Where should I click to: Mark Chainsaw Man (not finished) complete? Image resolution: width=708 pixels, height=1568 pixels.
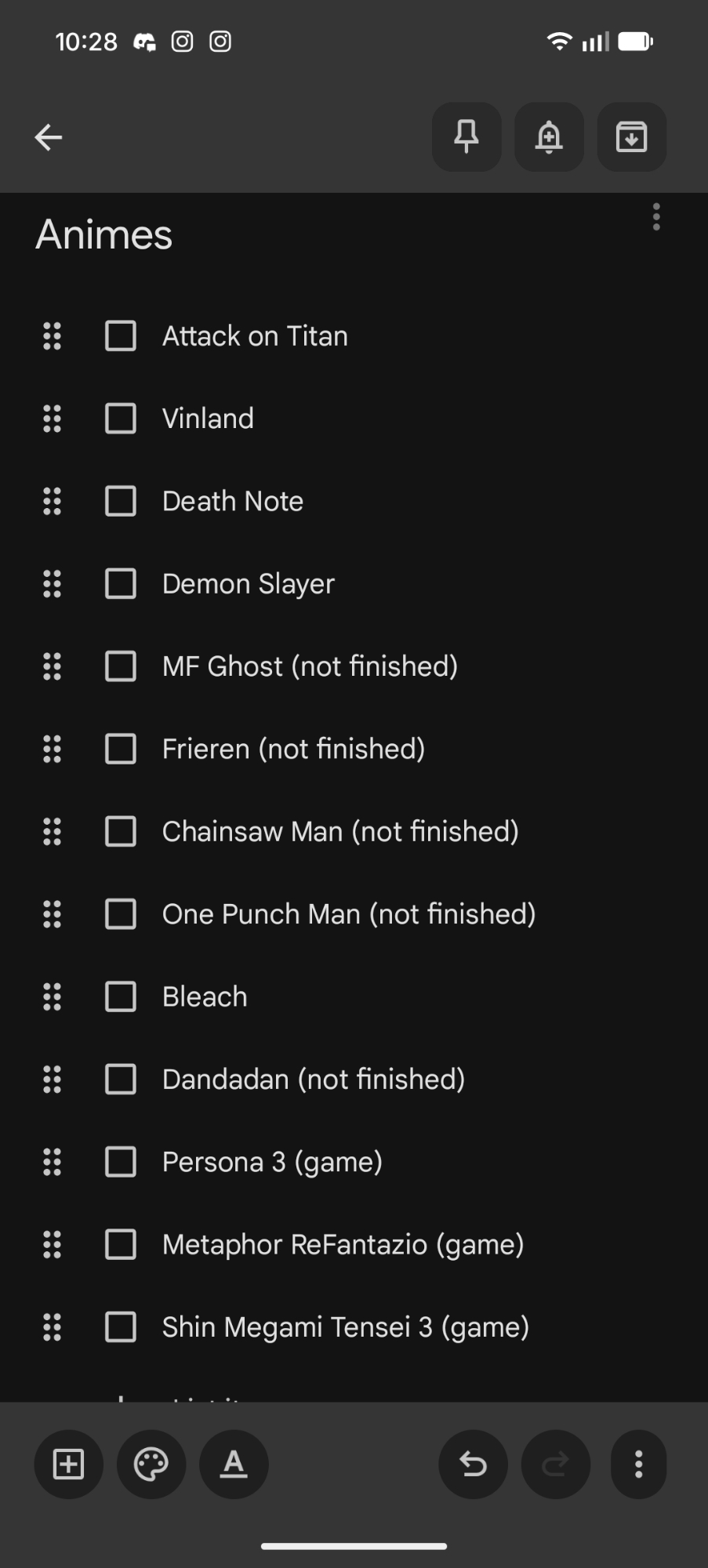(121, 832)
